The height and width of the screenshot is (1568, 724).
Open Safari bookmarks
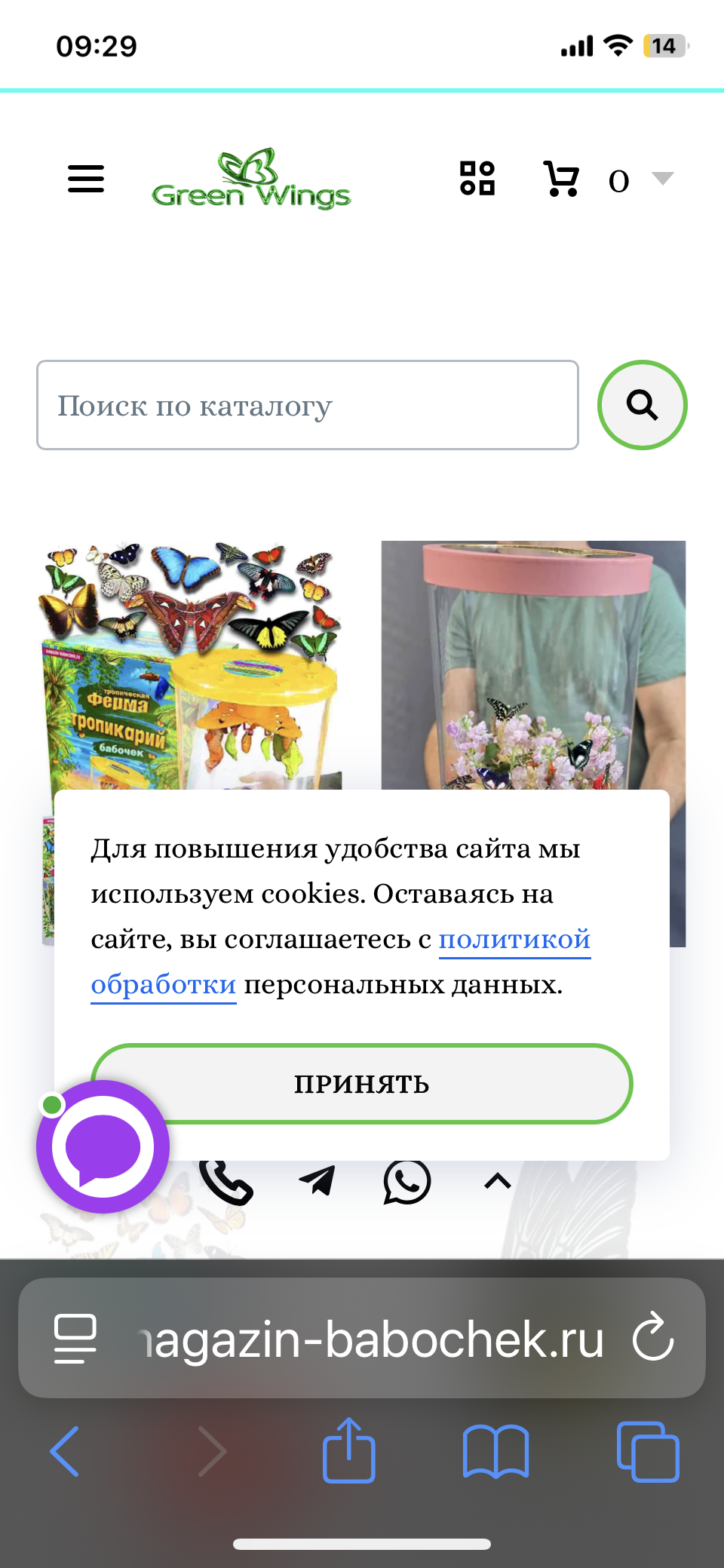495,1451
